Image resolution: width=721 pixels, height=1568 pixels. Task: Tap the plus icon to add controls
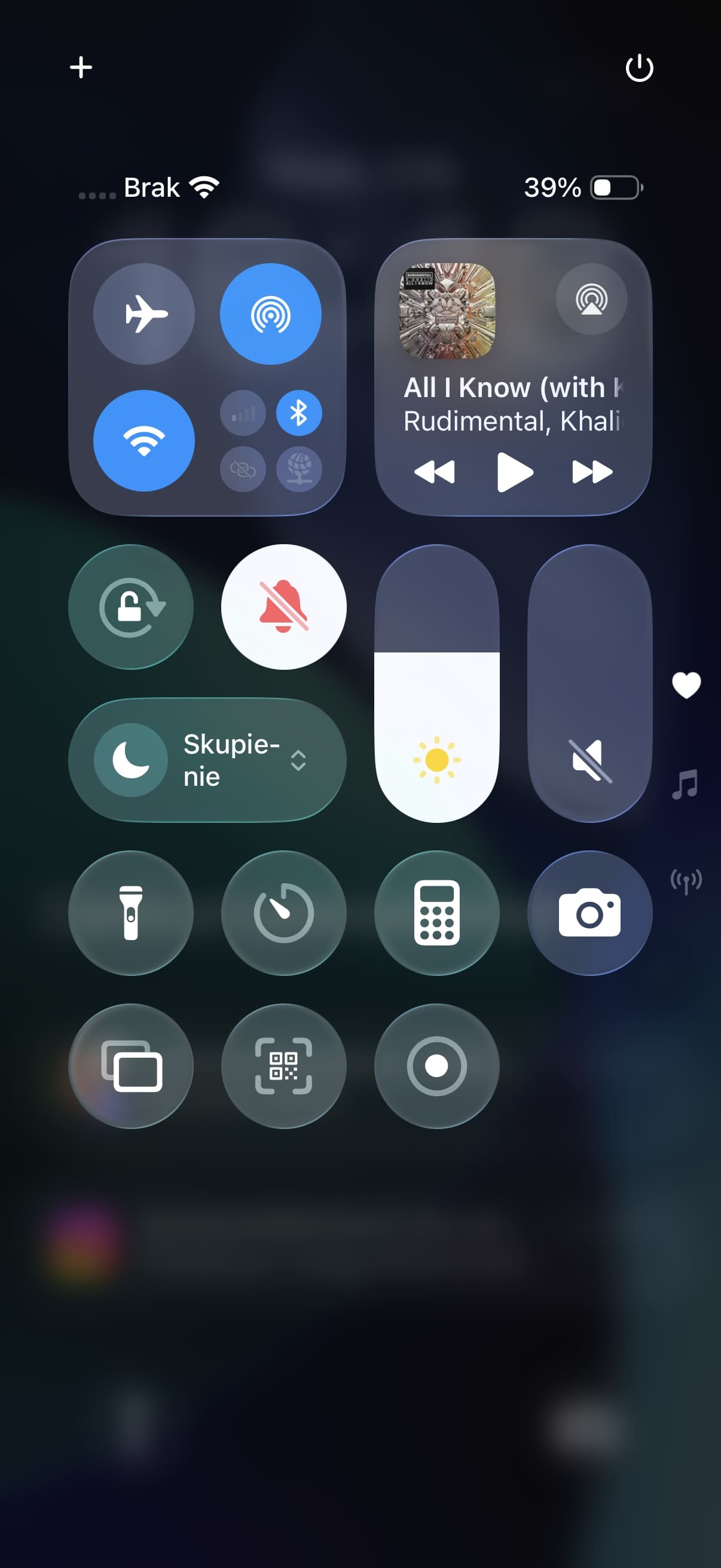tap(81, 68)
